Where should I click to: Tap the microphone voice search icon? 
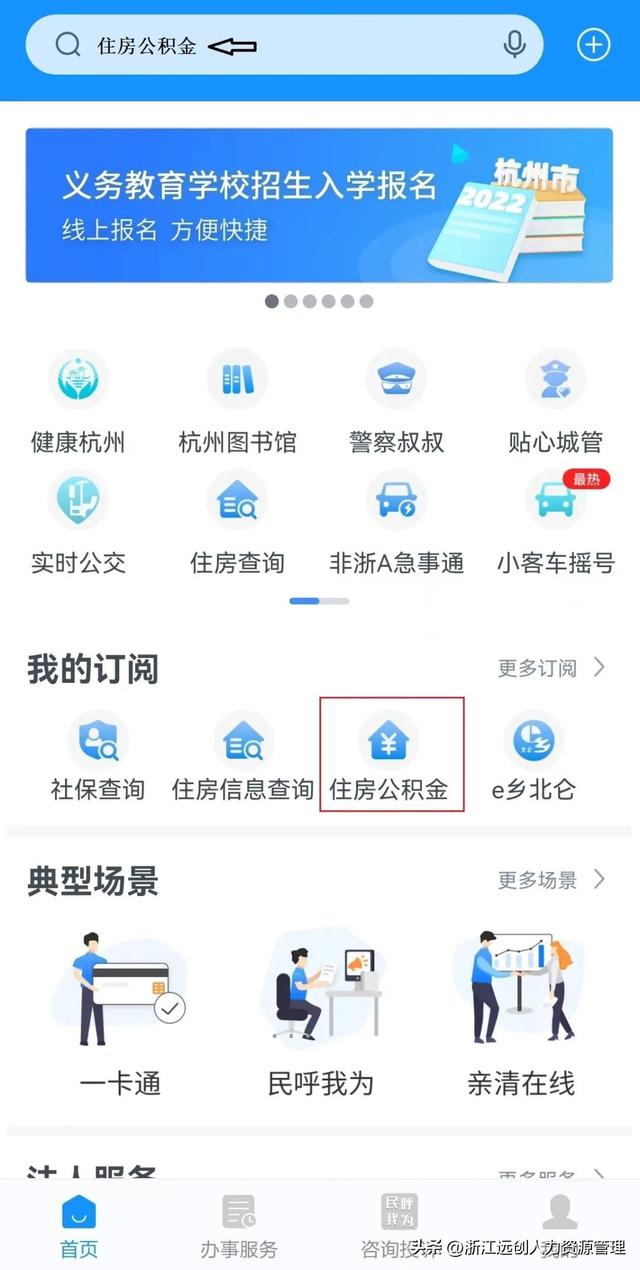[x=515, y=45]
